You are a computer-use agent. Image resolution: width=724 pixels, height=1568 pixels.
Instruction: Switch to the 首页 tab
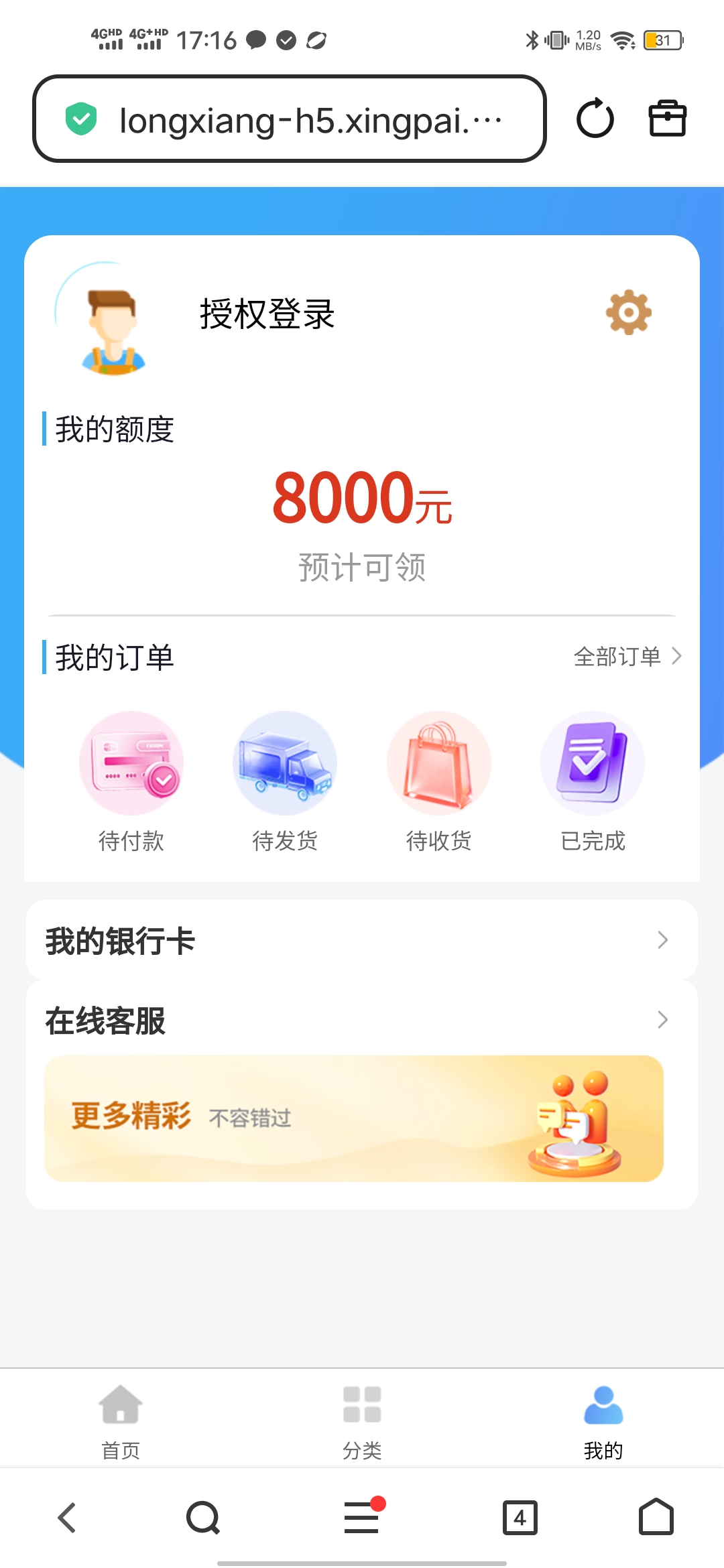tap(121, 1417)
